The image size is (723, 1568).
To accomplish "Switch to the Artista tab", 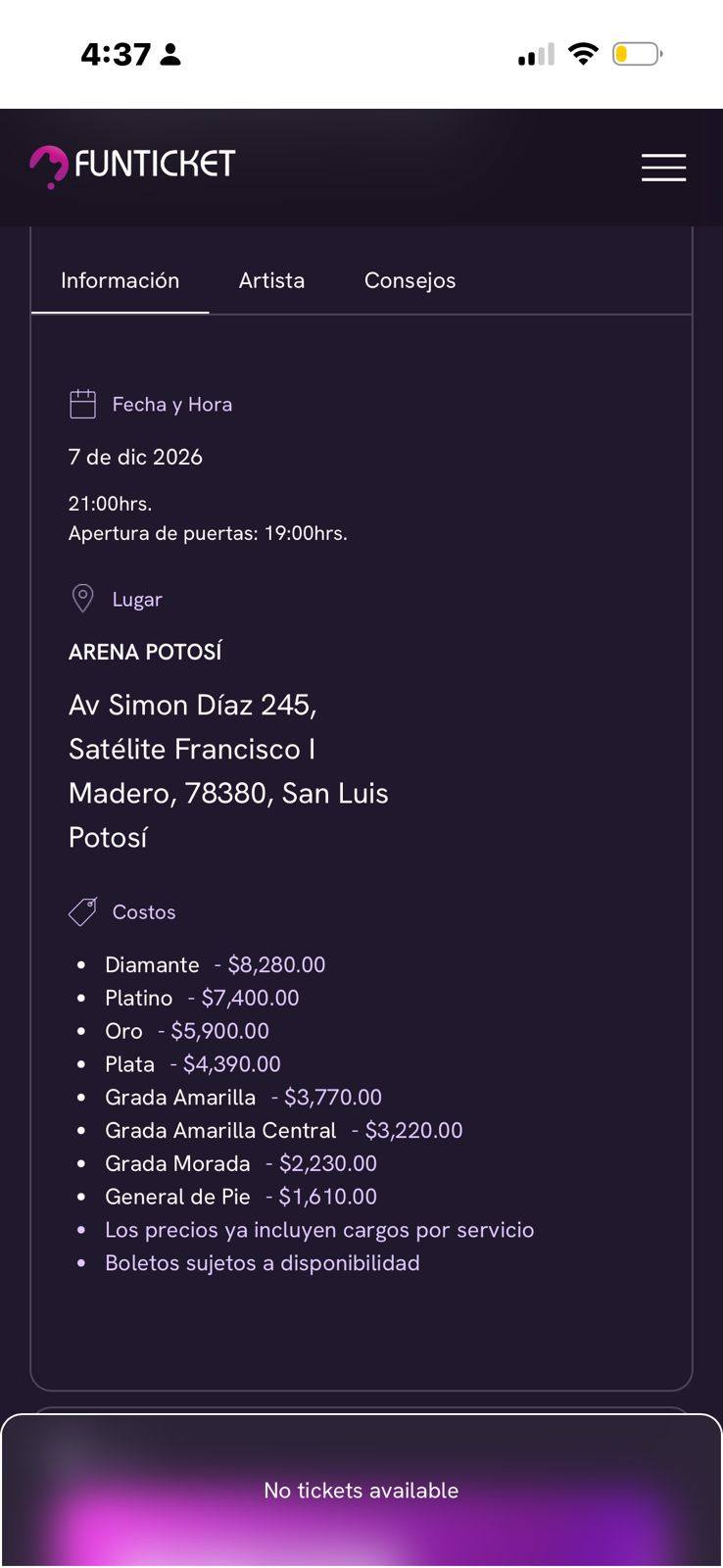I will (271, 281).
